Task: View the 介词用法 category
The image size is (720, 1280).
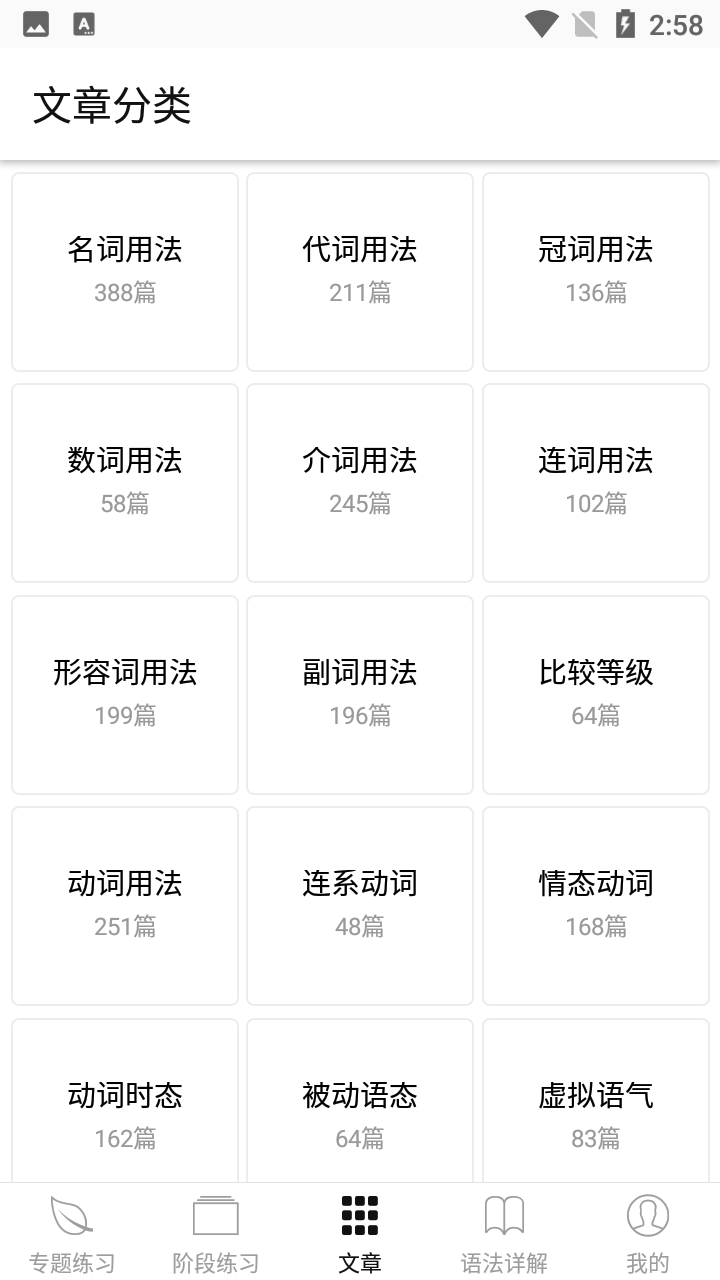Action: pos(360,482)
